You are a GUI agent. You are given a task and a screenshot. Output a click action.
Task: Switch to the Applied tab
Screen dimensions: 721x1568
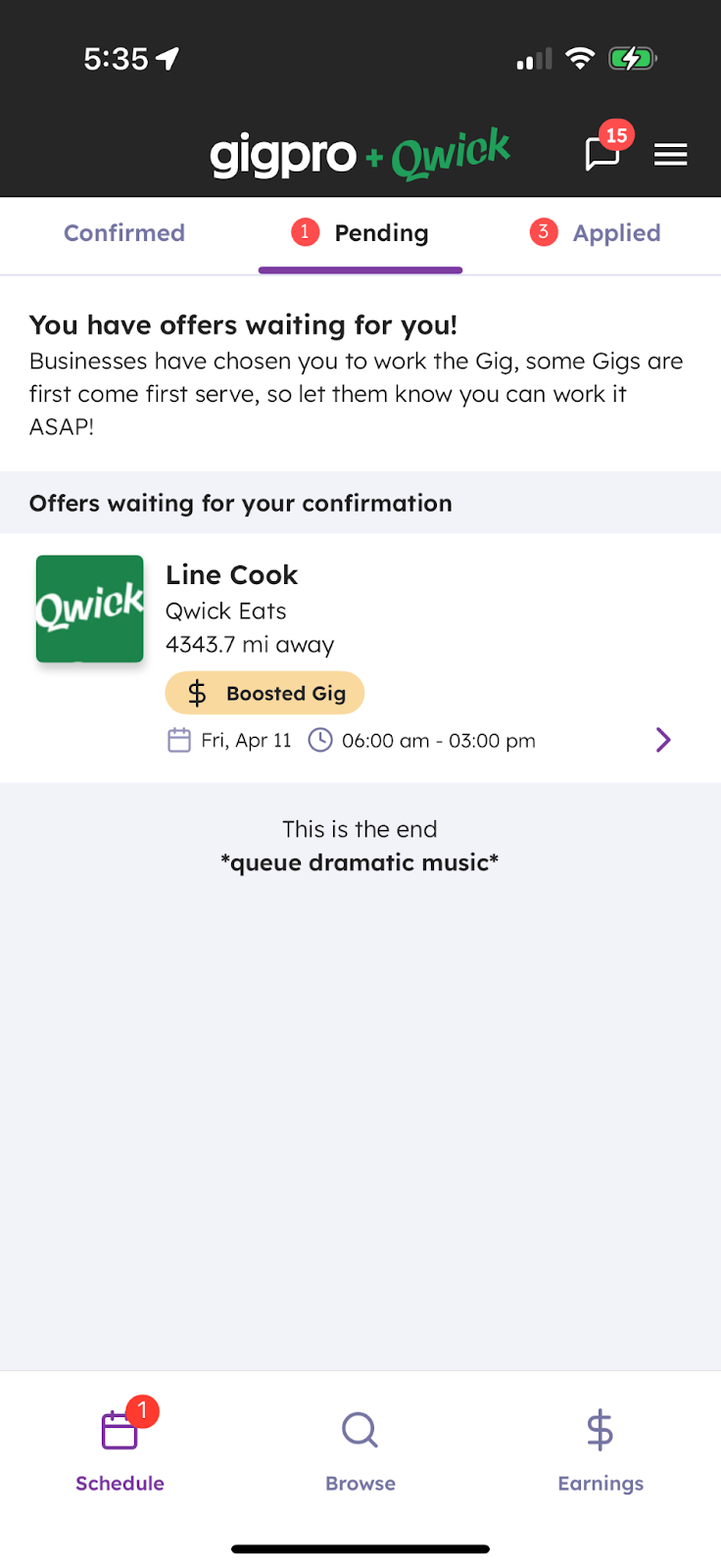coord(596,233)
